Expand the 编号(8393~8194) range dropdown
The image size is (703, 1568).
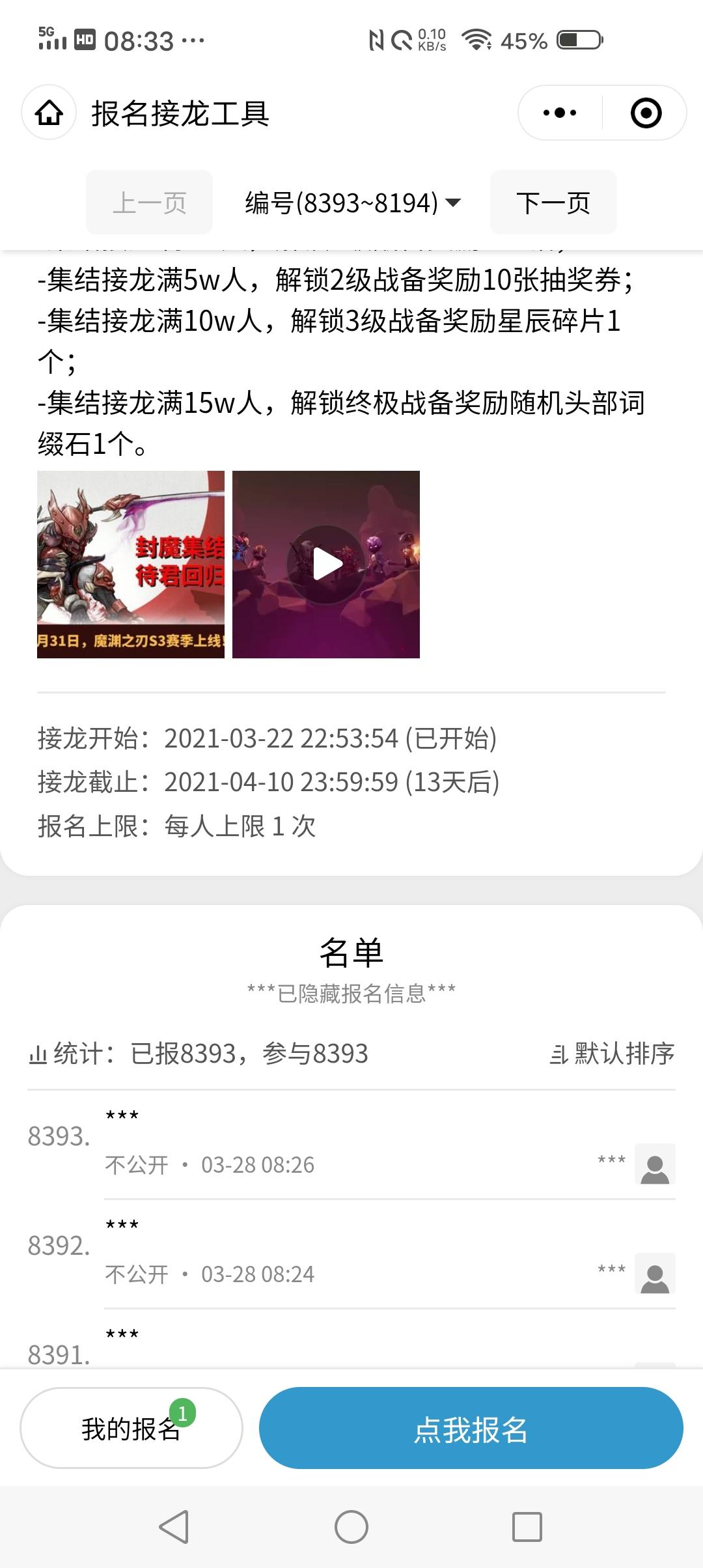(x=352, y=203)
